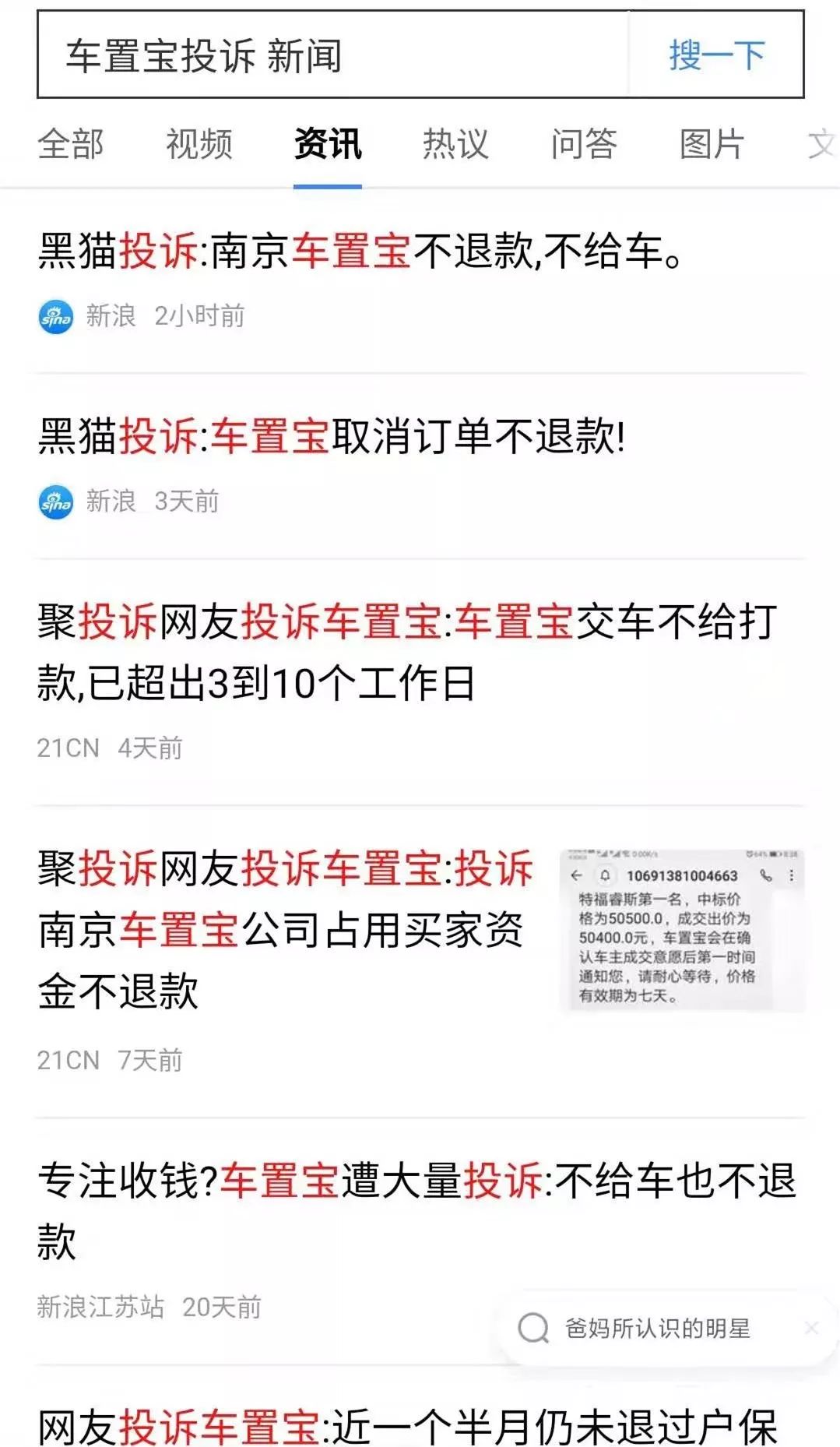840x1447 pixels.
Task: Click the magnifier icon in the suggestion bar
Action: point(534,1329)
